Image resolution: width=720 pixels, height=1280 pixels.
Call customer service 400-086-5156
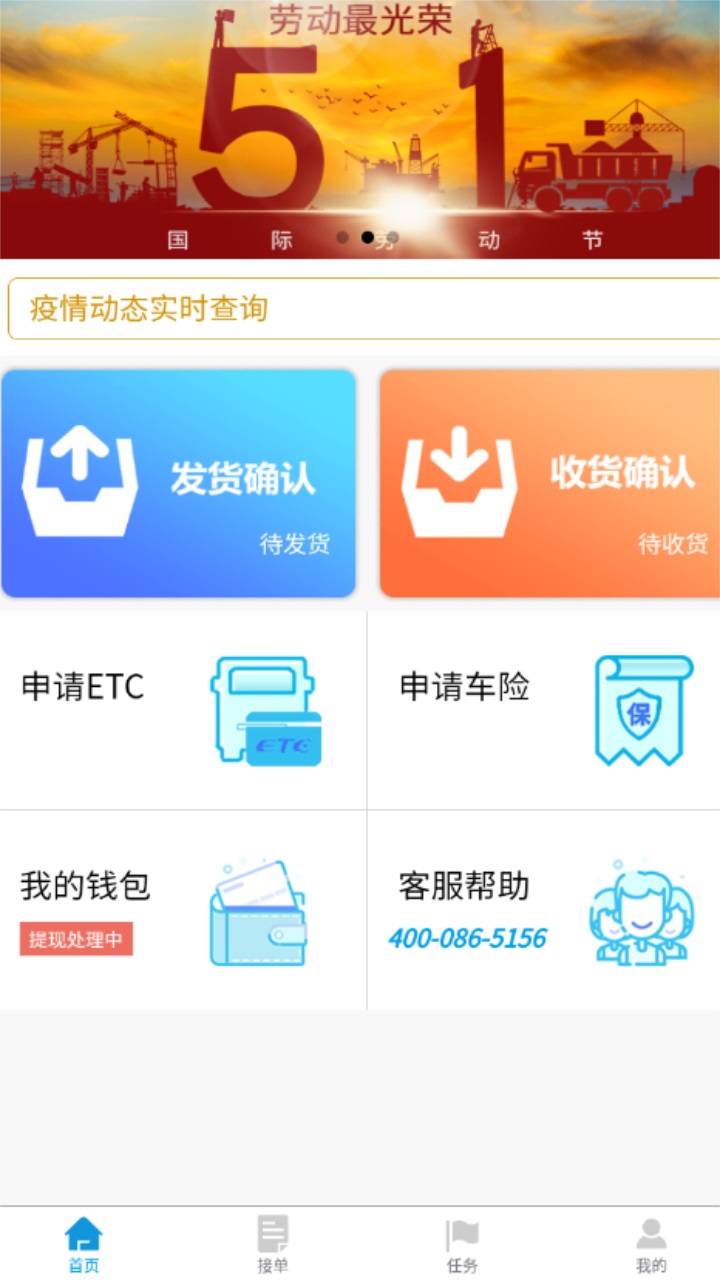coord(468,938)
